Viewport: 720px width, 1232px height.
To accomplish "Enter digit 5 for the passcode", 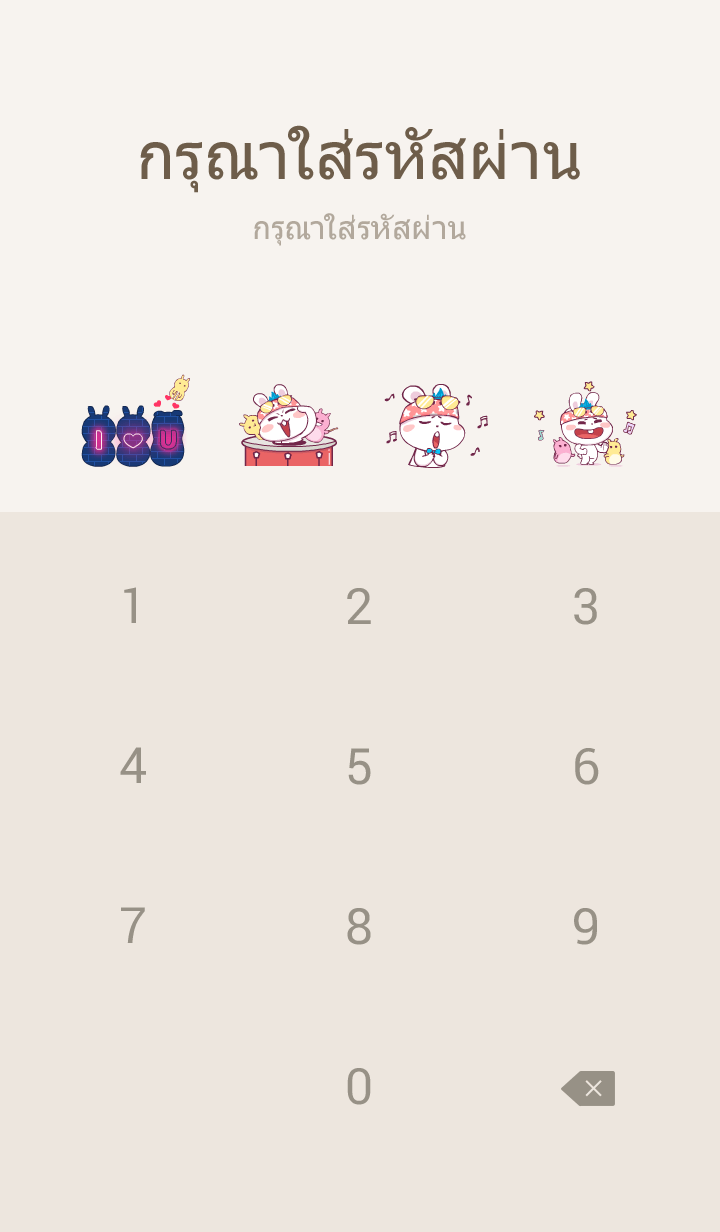I will click(x=359, y=766).
